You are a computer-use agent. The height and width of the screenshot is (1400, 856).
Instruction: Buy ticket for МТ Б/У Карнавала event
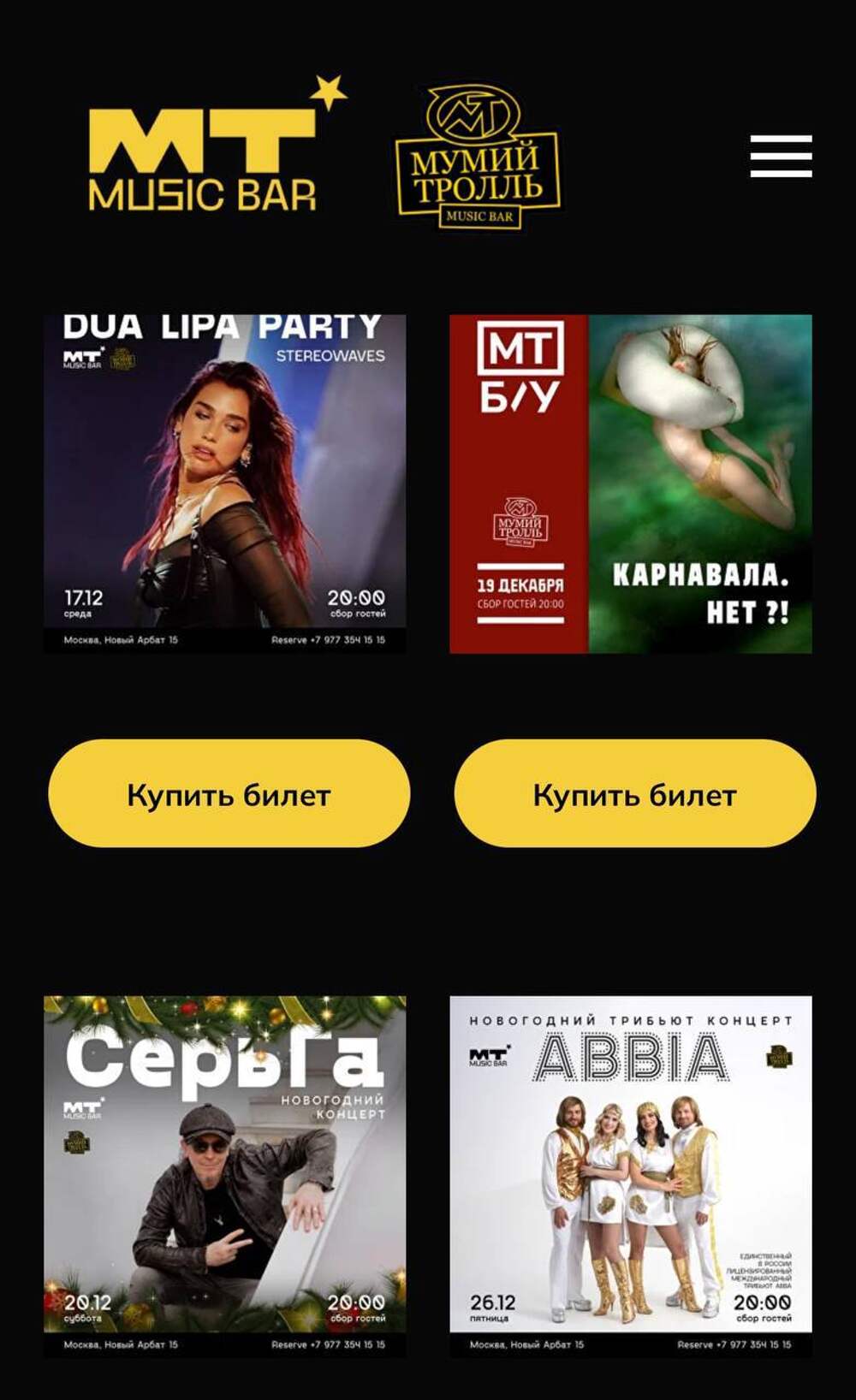634,794
